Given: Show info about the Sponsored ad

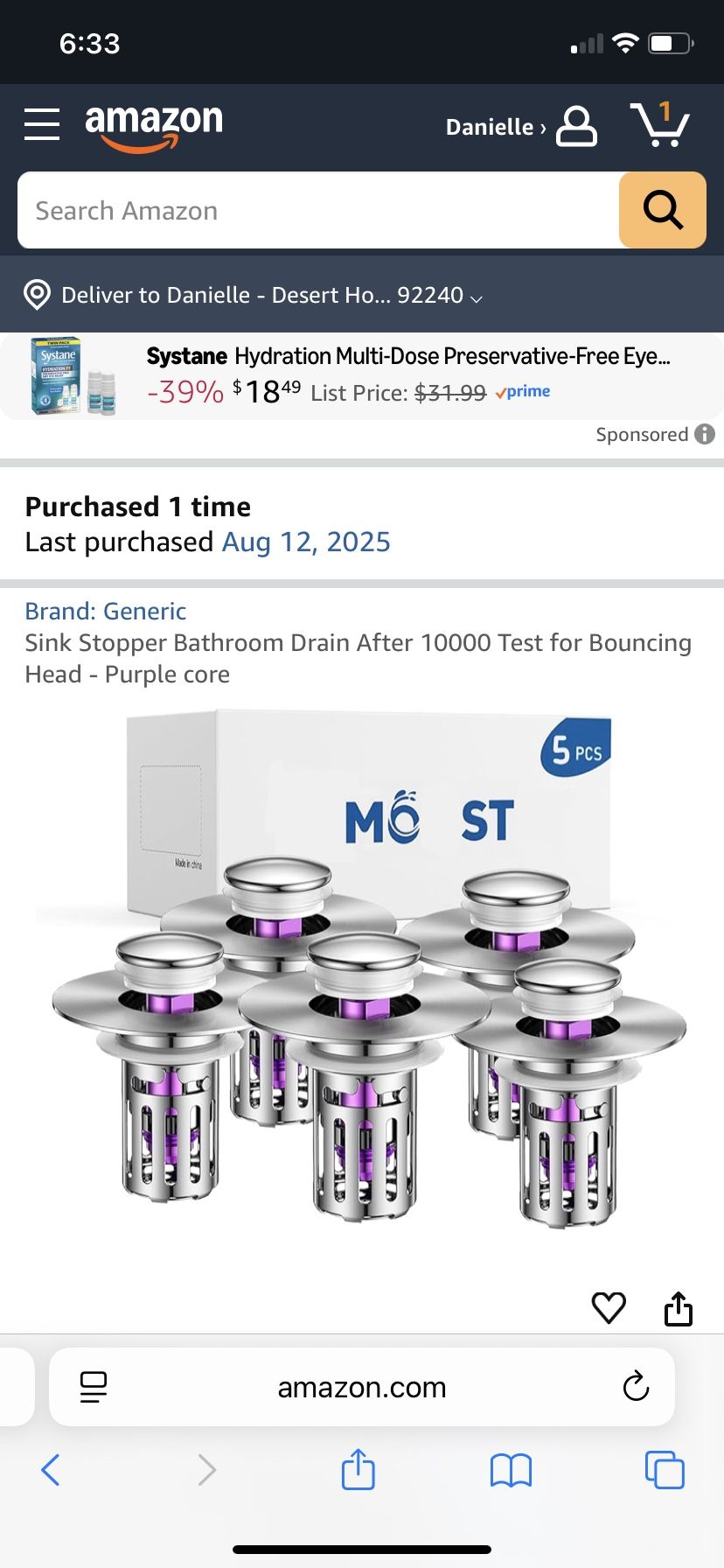Looking at the screenshot, I should [705, 434].
